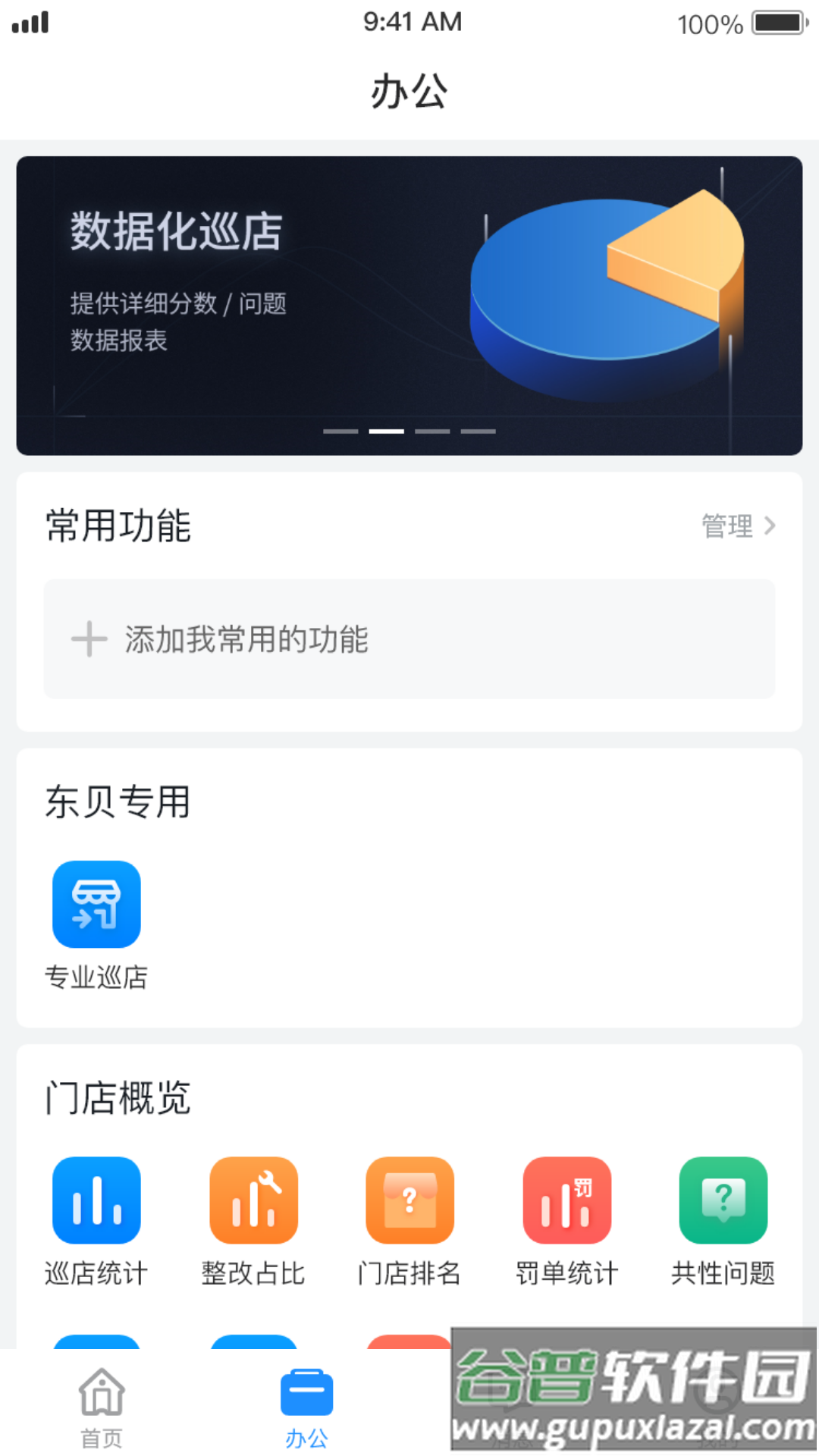This screenshot has width=819, height=1456.
Task: Tap the battery icon in status bar
Action: click(775, 23)
